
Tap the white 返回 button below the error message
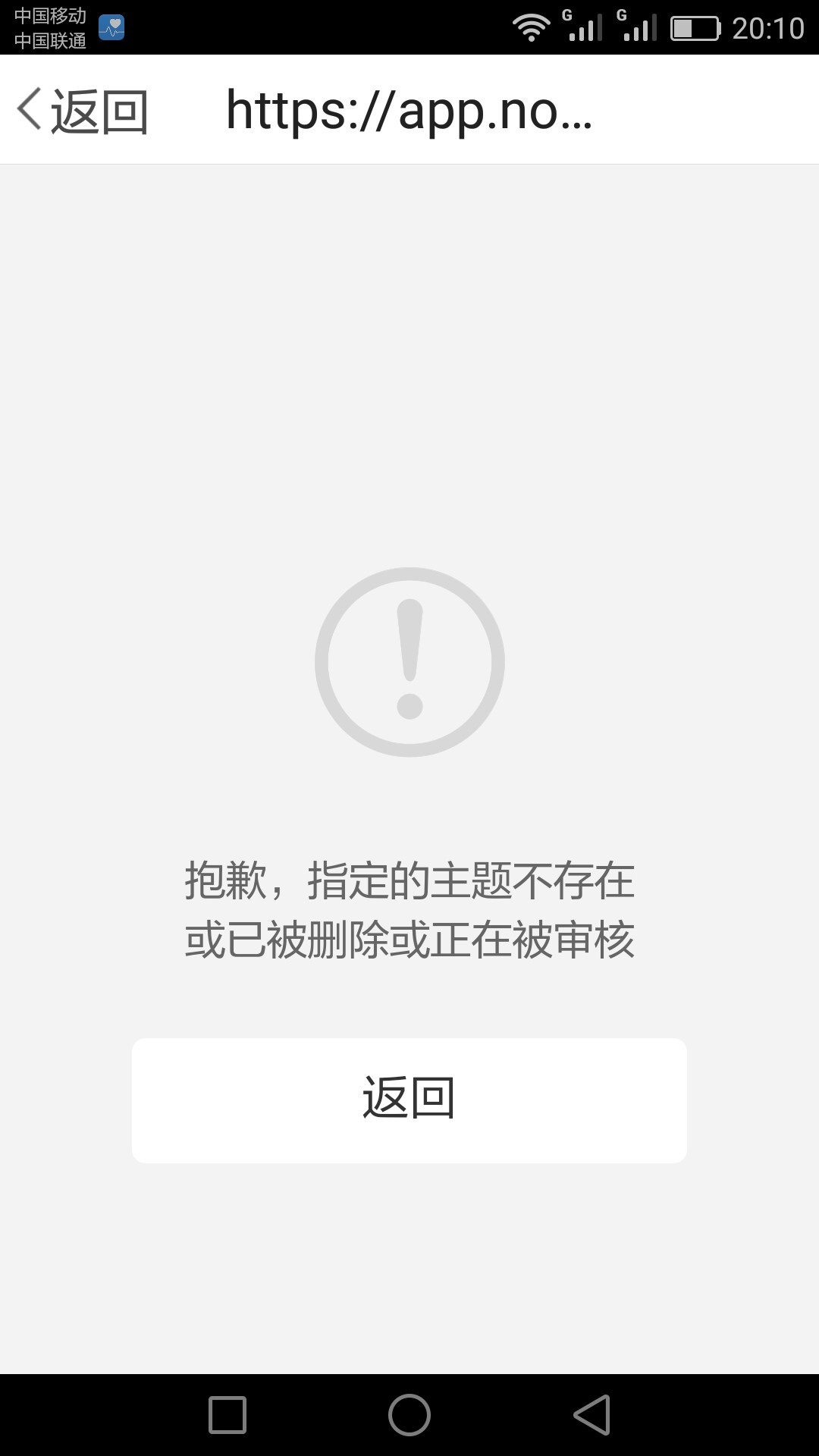[409, 1100]
